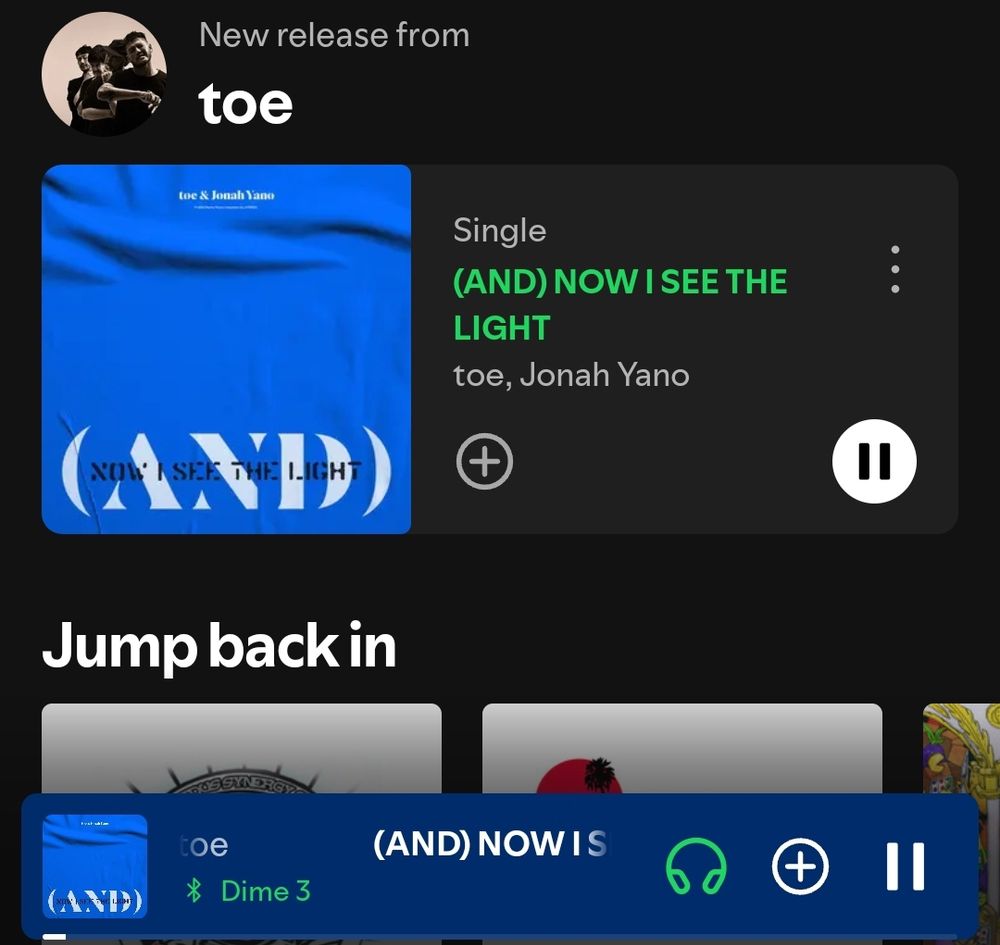Add the playing track via the mini player plus
The width and height of the screenshot is (1000, 945).
point(800,866)
